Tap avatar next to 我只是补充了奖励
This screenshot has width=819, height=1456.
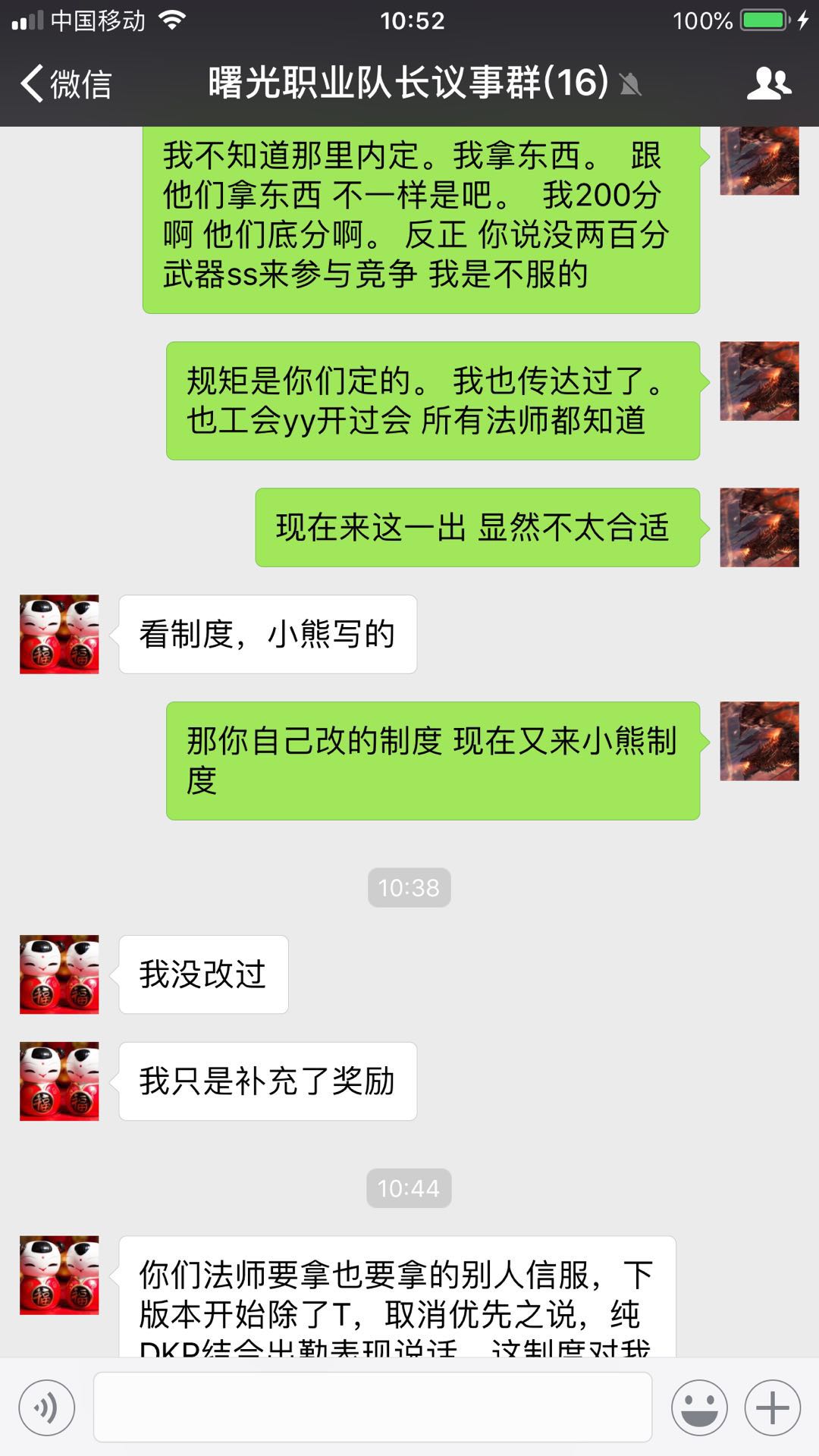coord(59,1081)
